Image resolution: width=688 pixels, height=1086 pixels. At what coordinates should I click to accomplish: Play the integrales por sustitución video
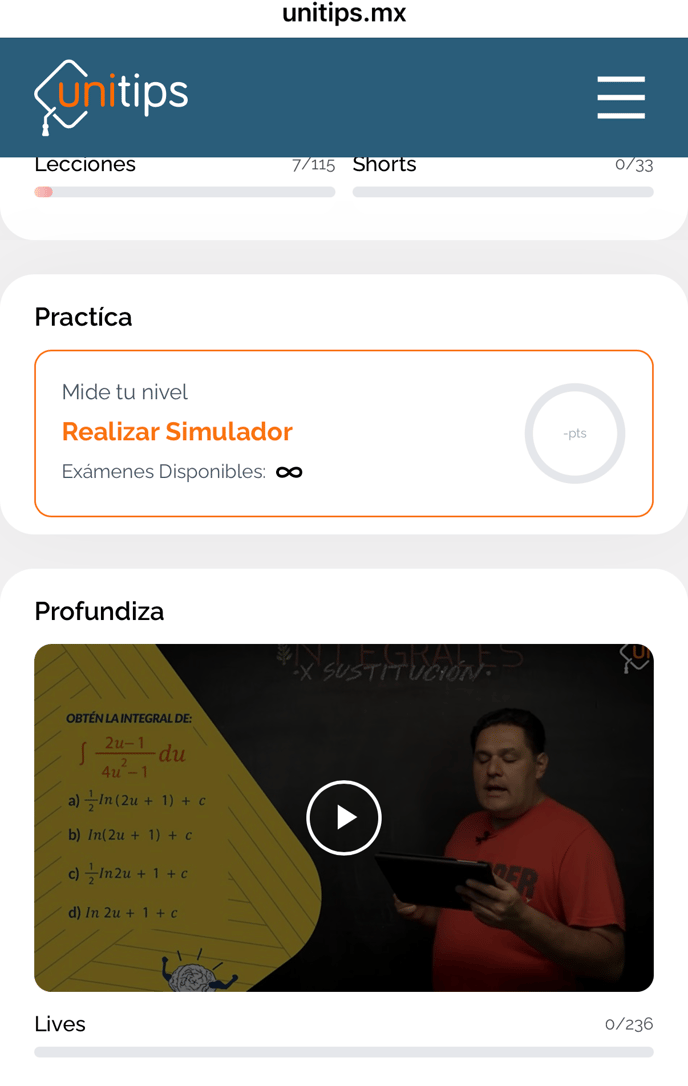click(344, 818)
